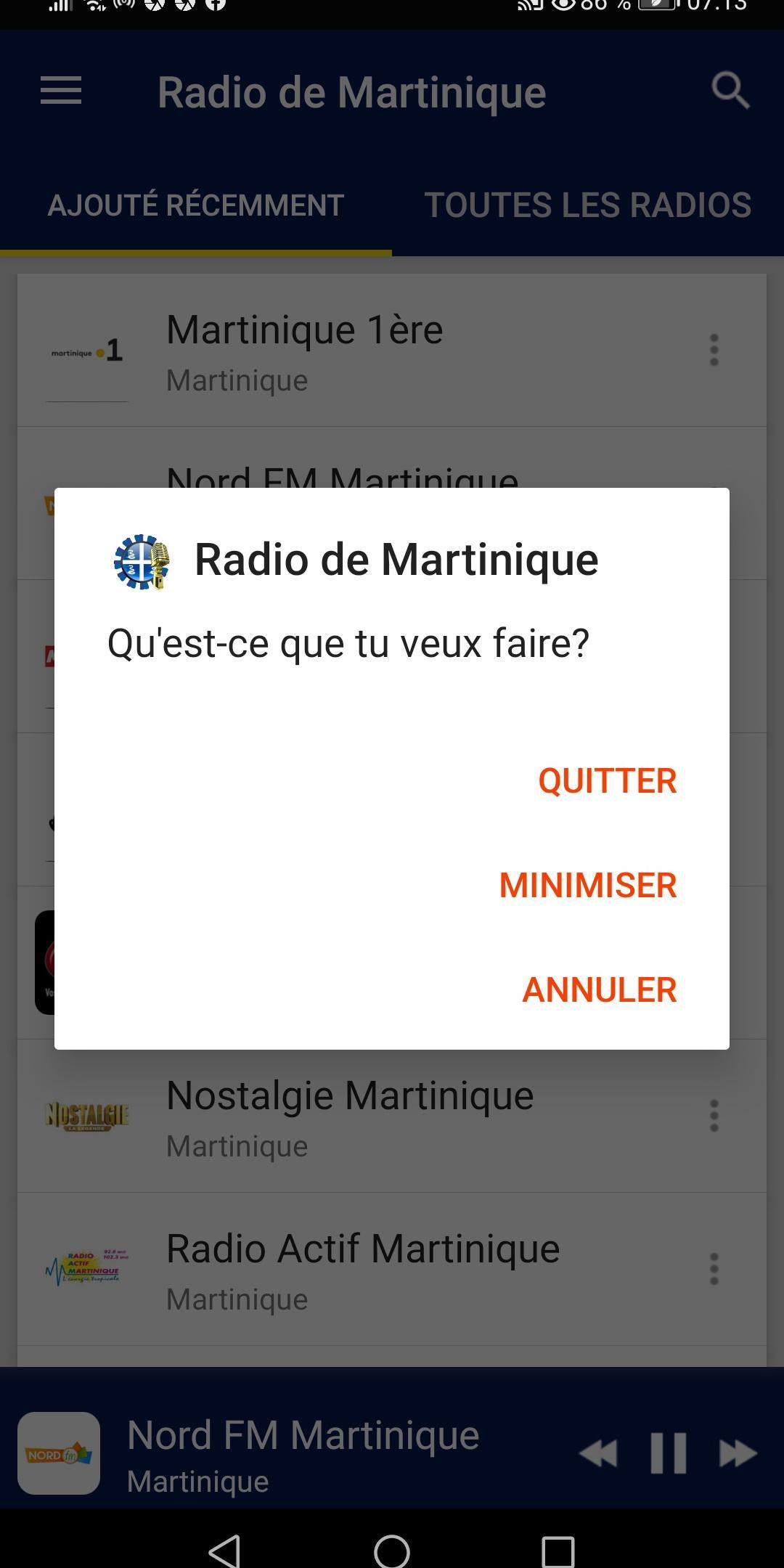784x1568 pixels.
Task: Open options for Martinique 1ère
Action: 714,350
